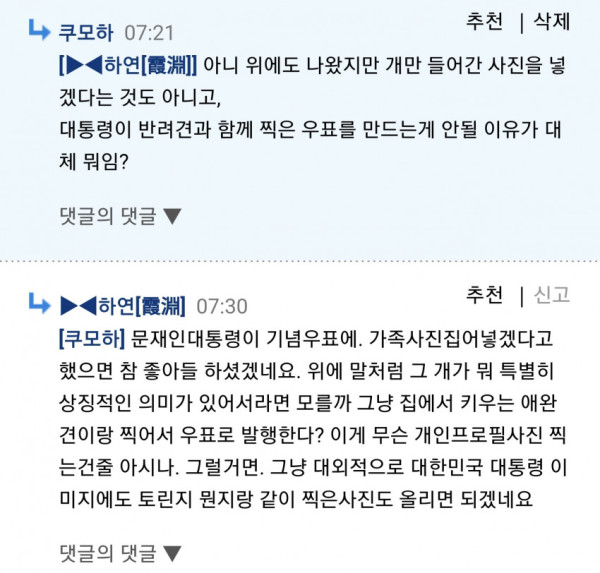
Task: Recommend 하연's 07:30 comment
Action: pos(485,295)
